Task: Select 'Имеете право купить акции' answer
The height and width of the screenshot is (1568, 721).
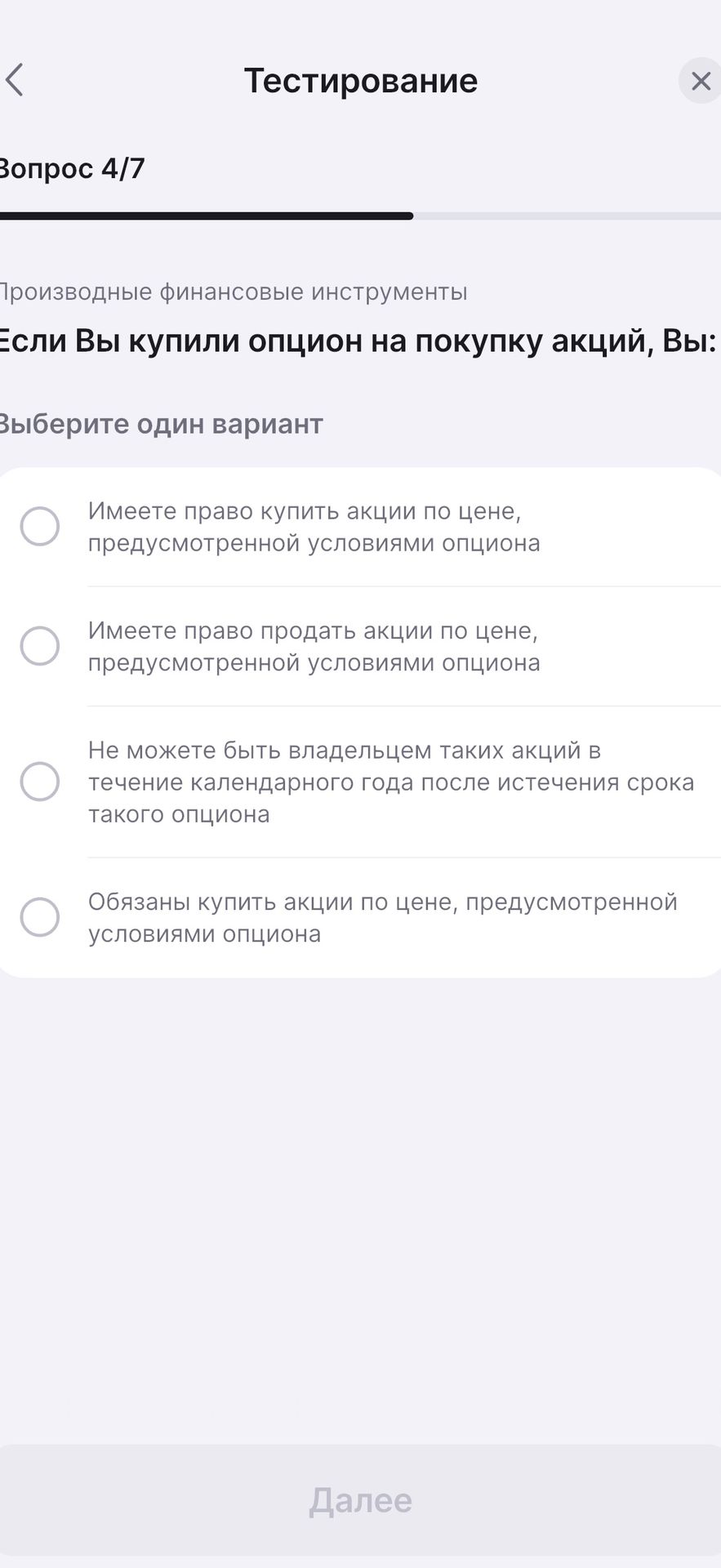Action: pyautogui.click(x=360, y=527)
